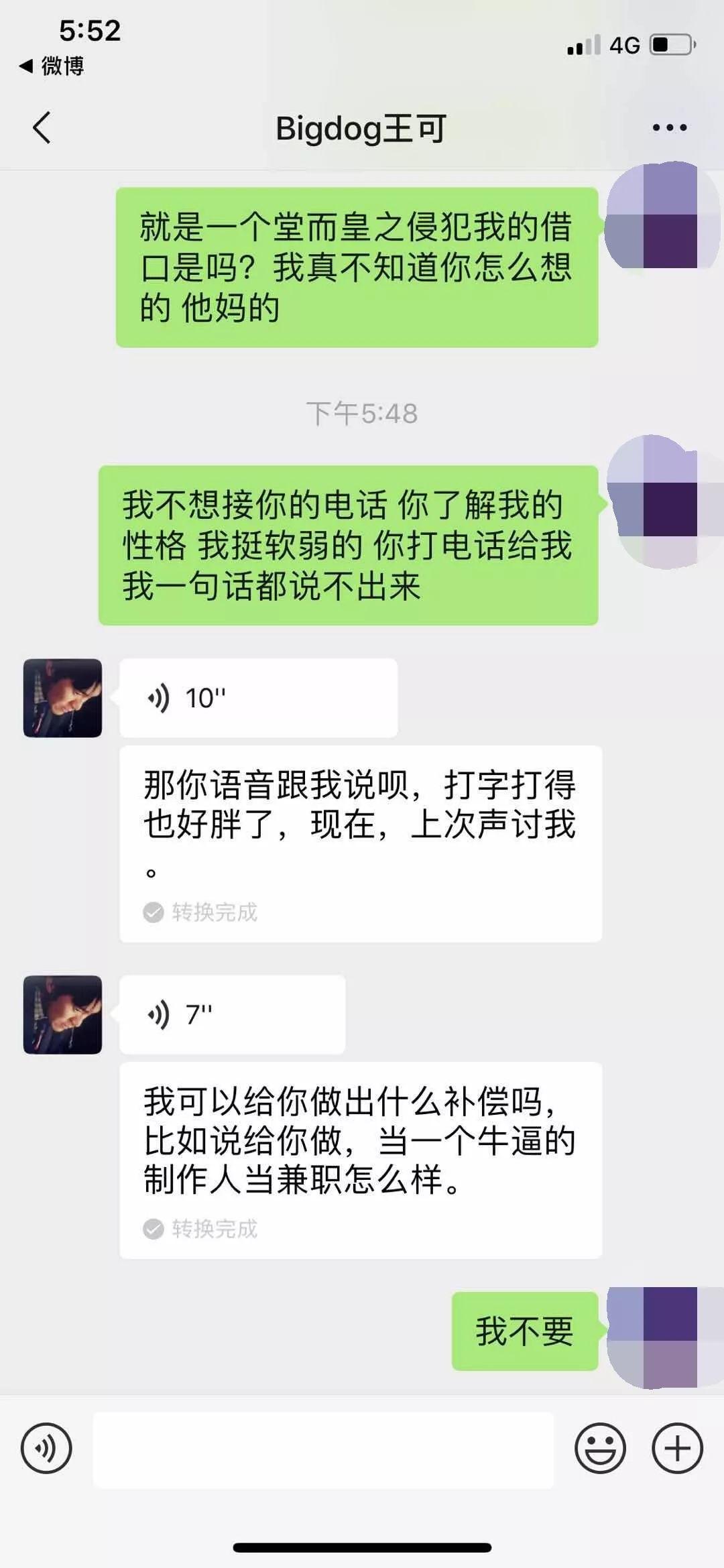
Task: Tap the contact's avatar beside the voice message
Action: 60,697
